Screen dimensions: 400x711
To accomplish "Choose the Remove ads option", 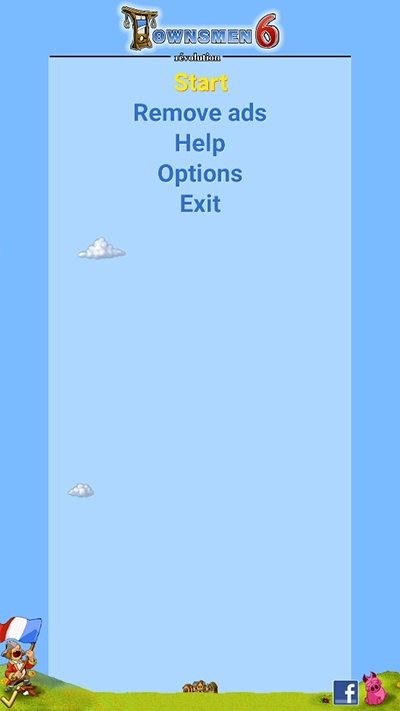I will [x=200, y=112].
